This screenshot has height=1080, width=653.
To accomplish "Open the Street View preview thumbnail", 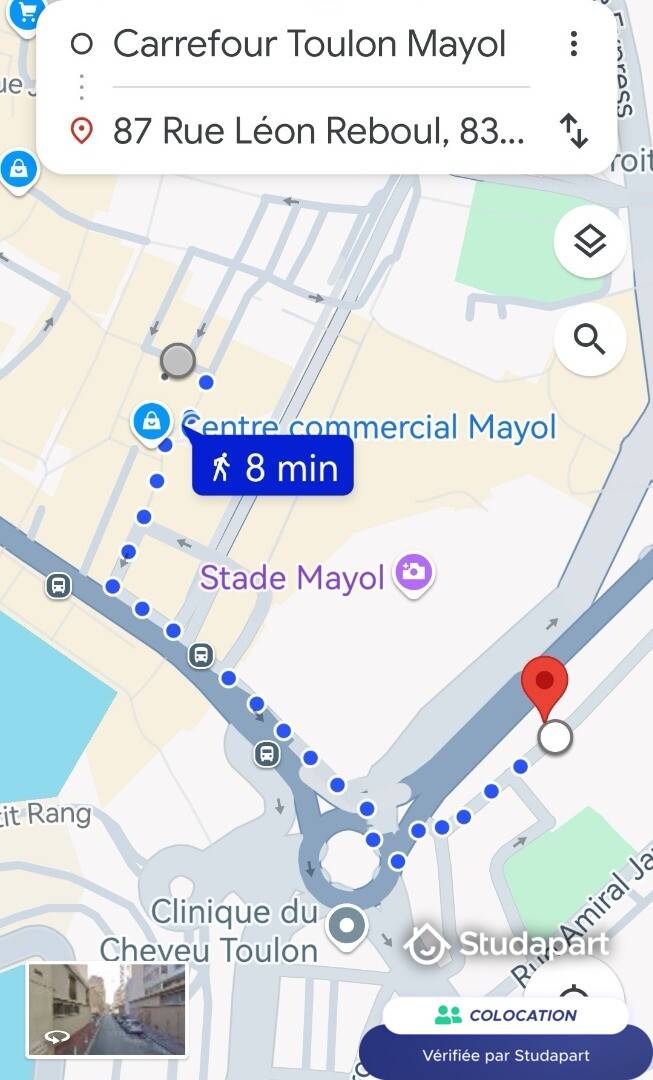I will (x=106, y=1010).
